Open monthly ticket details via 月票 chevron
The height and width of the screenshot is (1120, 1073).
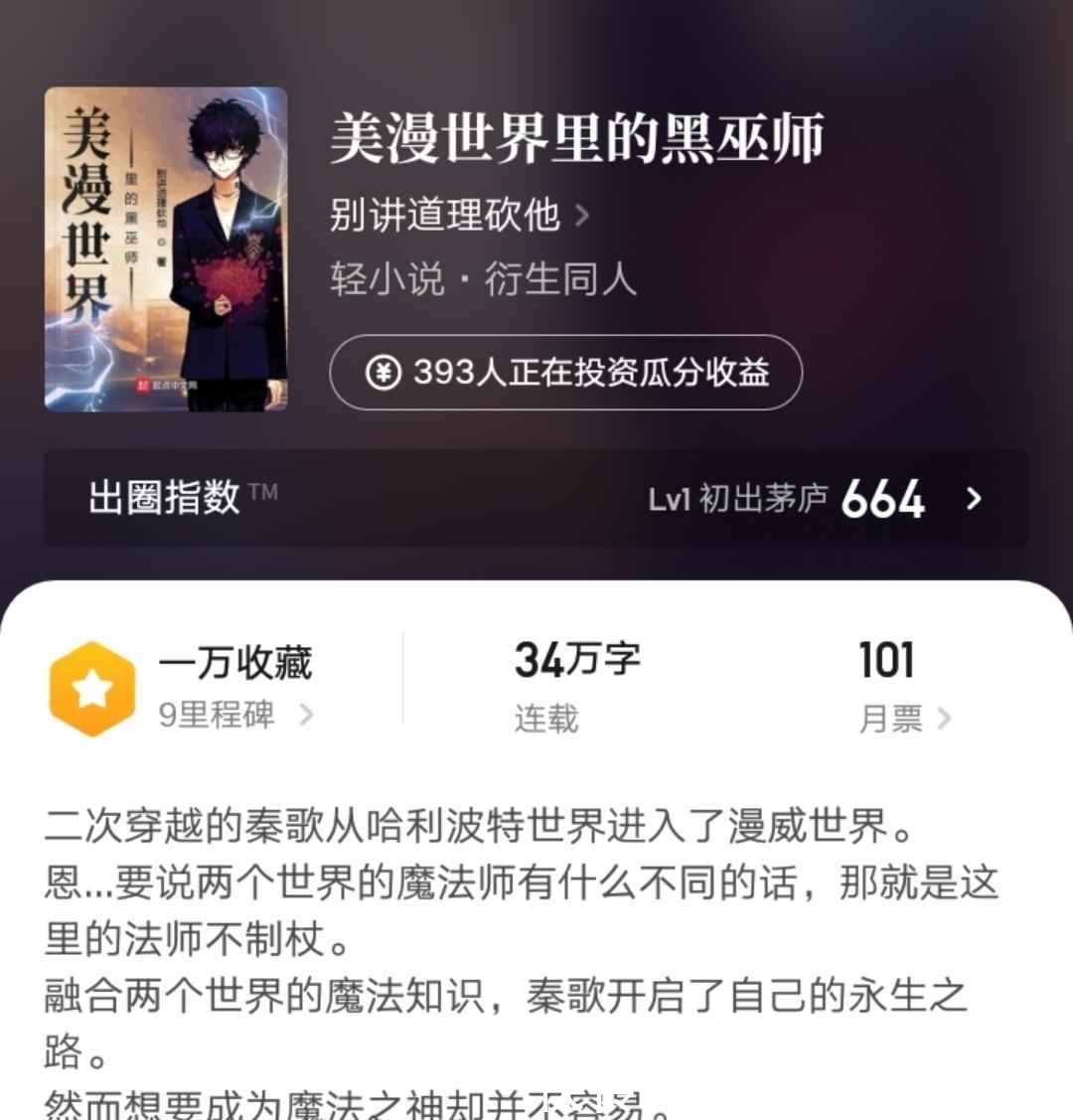946,718
